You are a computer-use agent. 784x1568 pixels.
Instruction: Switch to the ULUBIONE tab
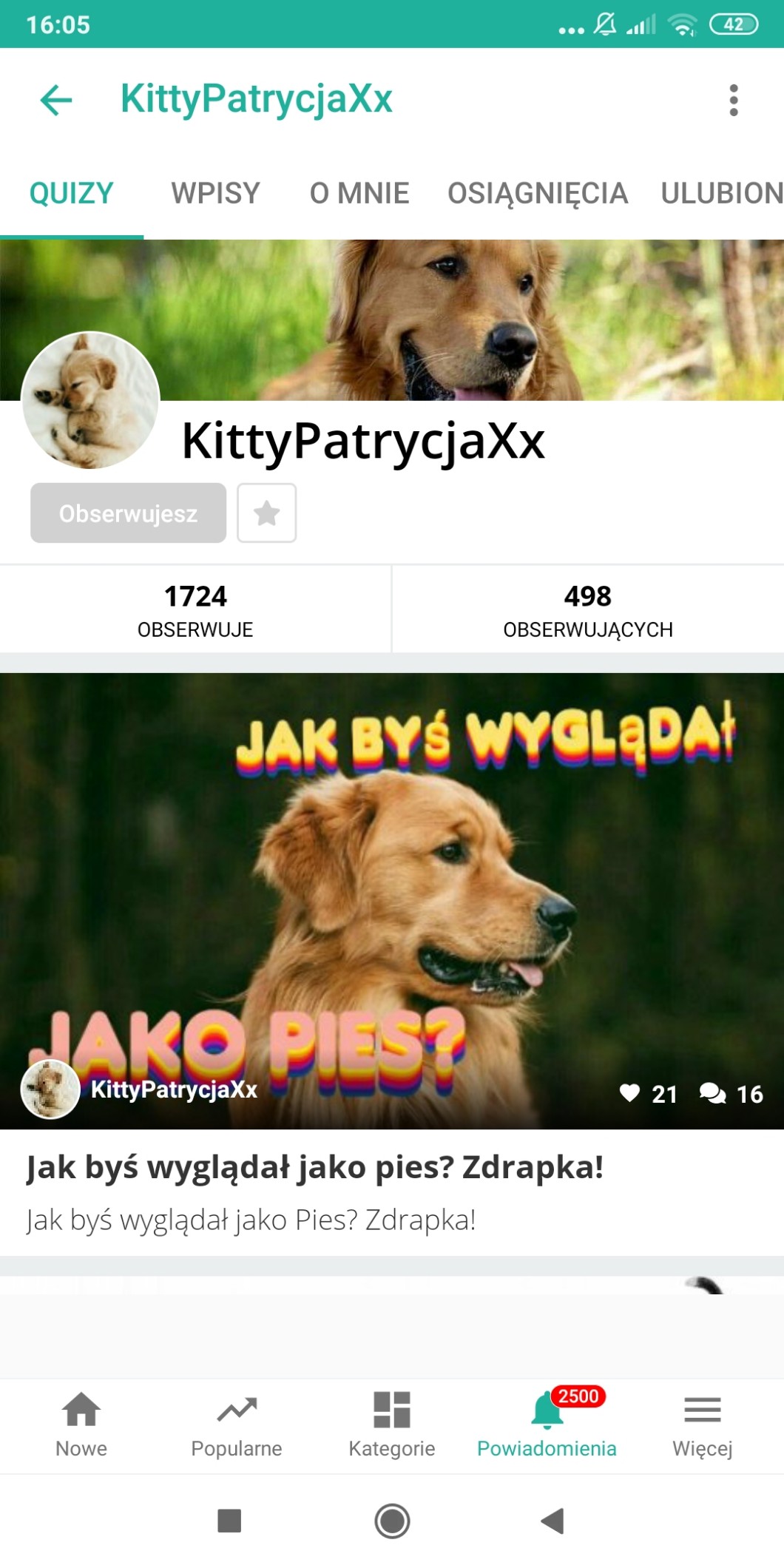[722, 193]
